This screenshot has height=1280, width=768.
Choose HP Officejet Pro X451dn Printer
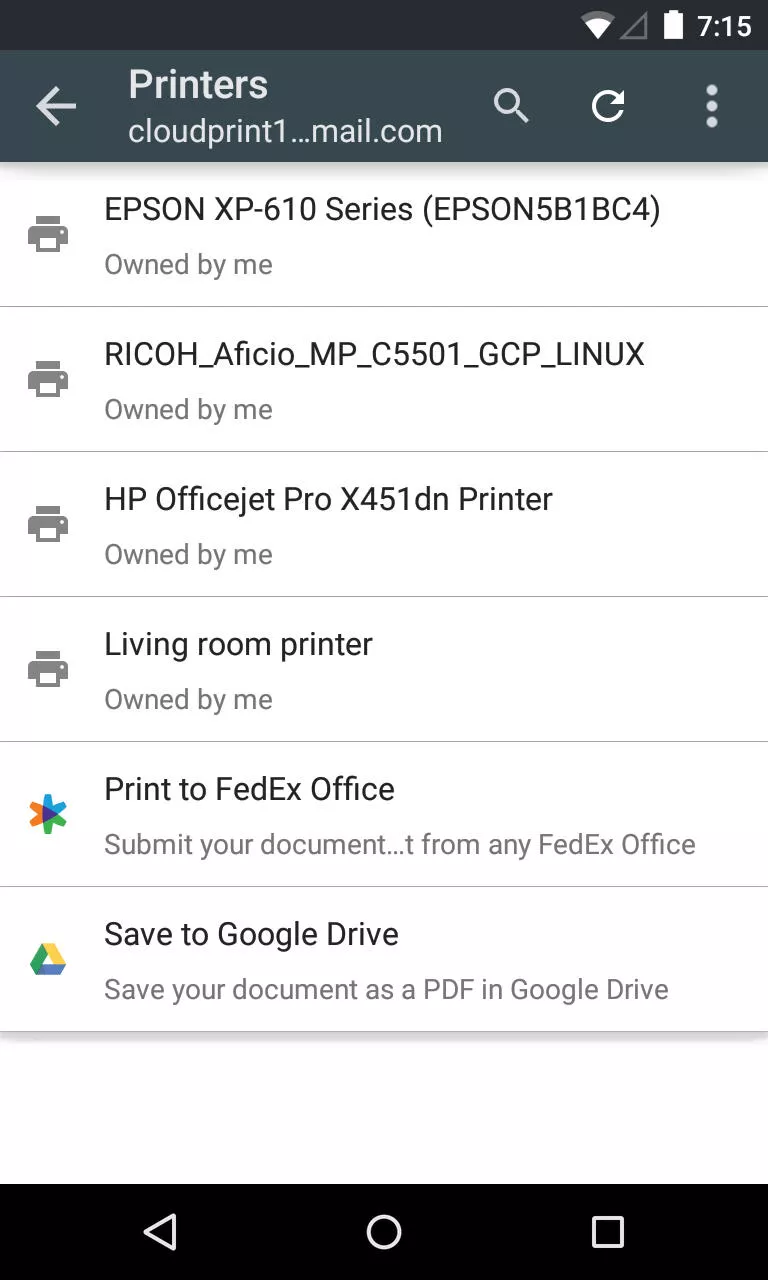pos(384,525)
